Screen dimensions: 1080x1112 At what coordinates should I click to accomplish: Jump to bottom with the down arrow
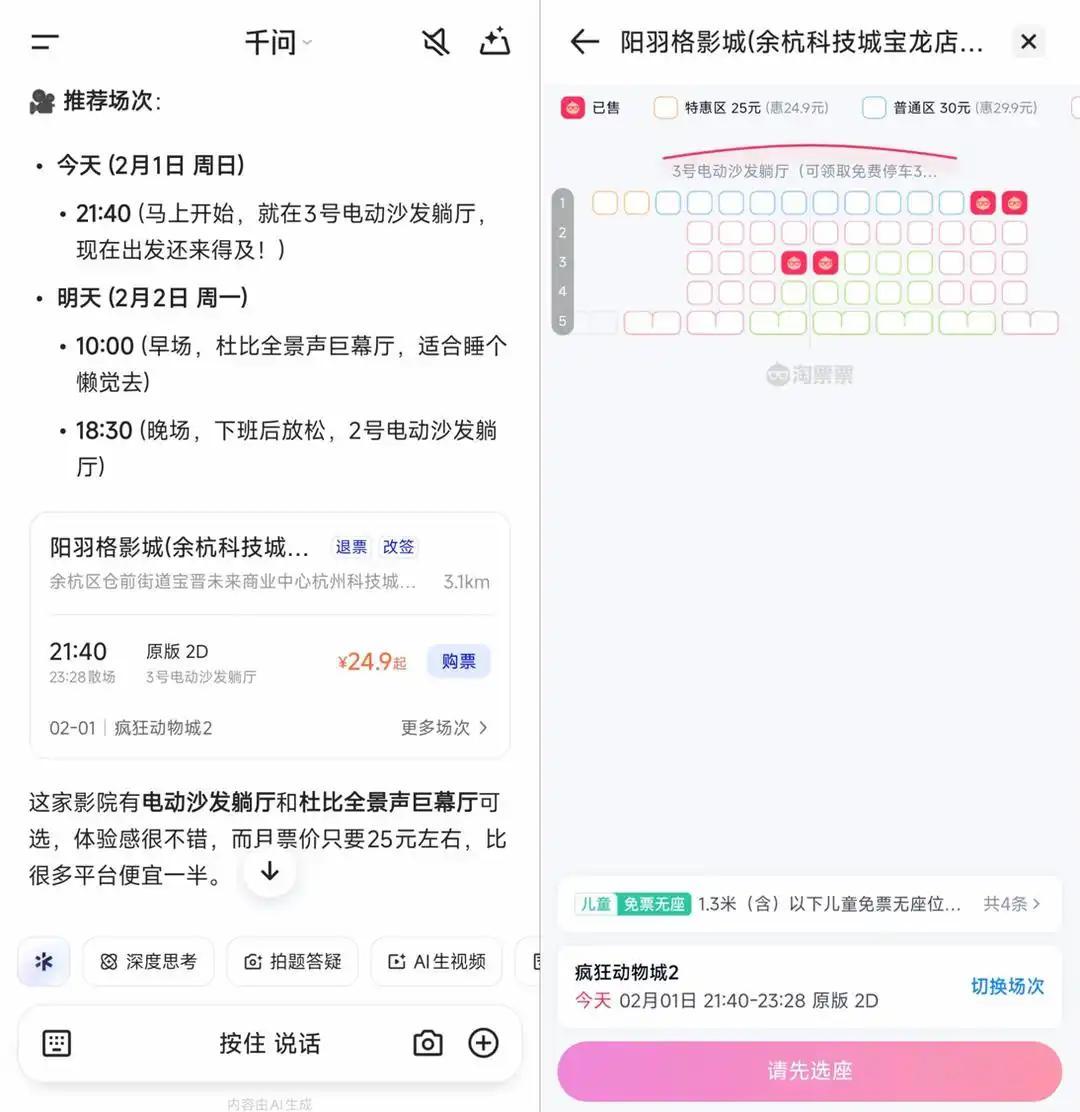(269, 871)
